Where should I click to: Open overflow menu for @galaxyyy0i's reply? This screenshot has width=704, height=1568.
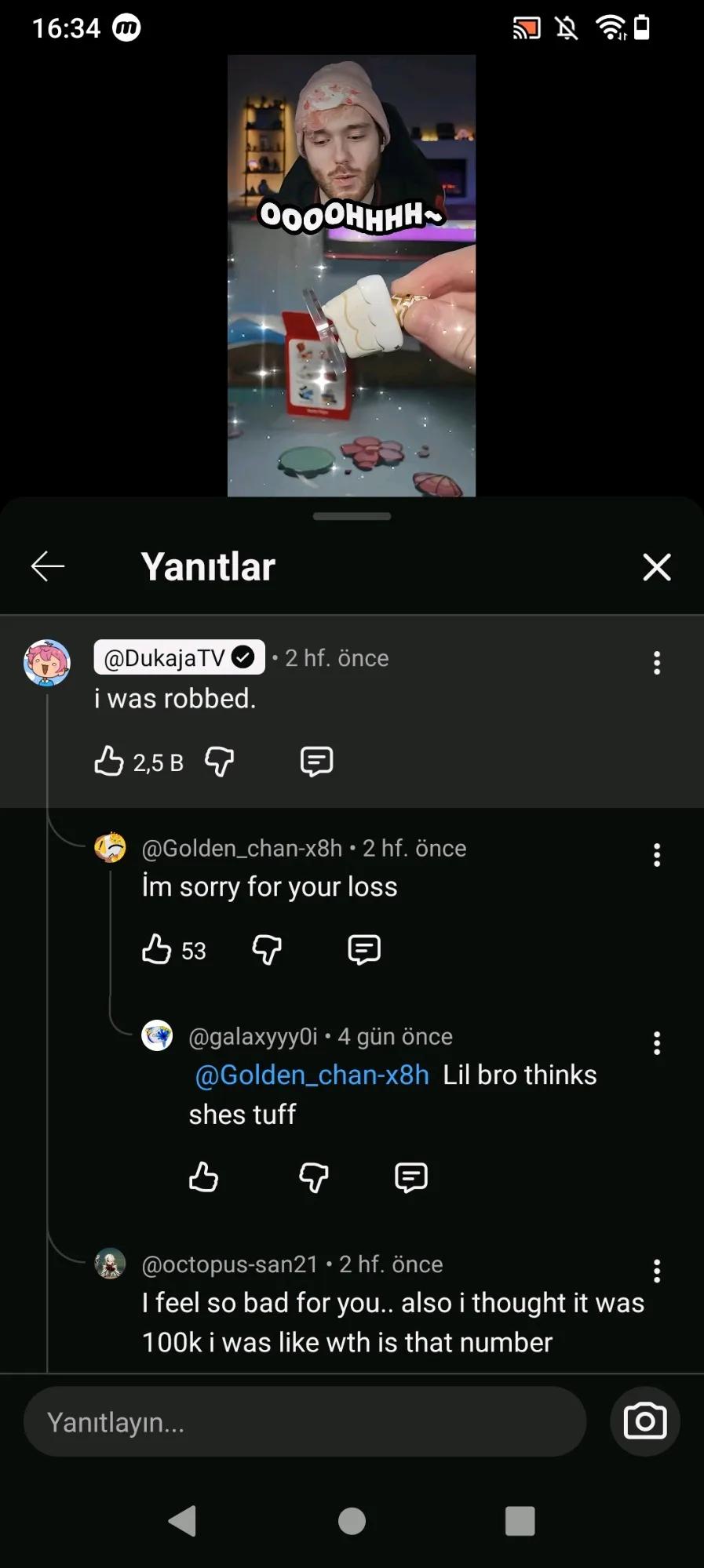point(656,1043)
